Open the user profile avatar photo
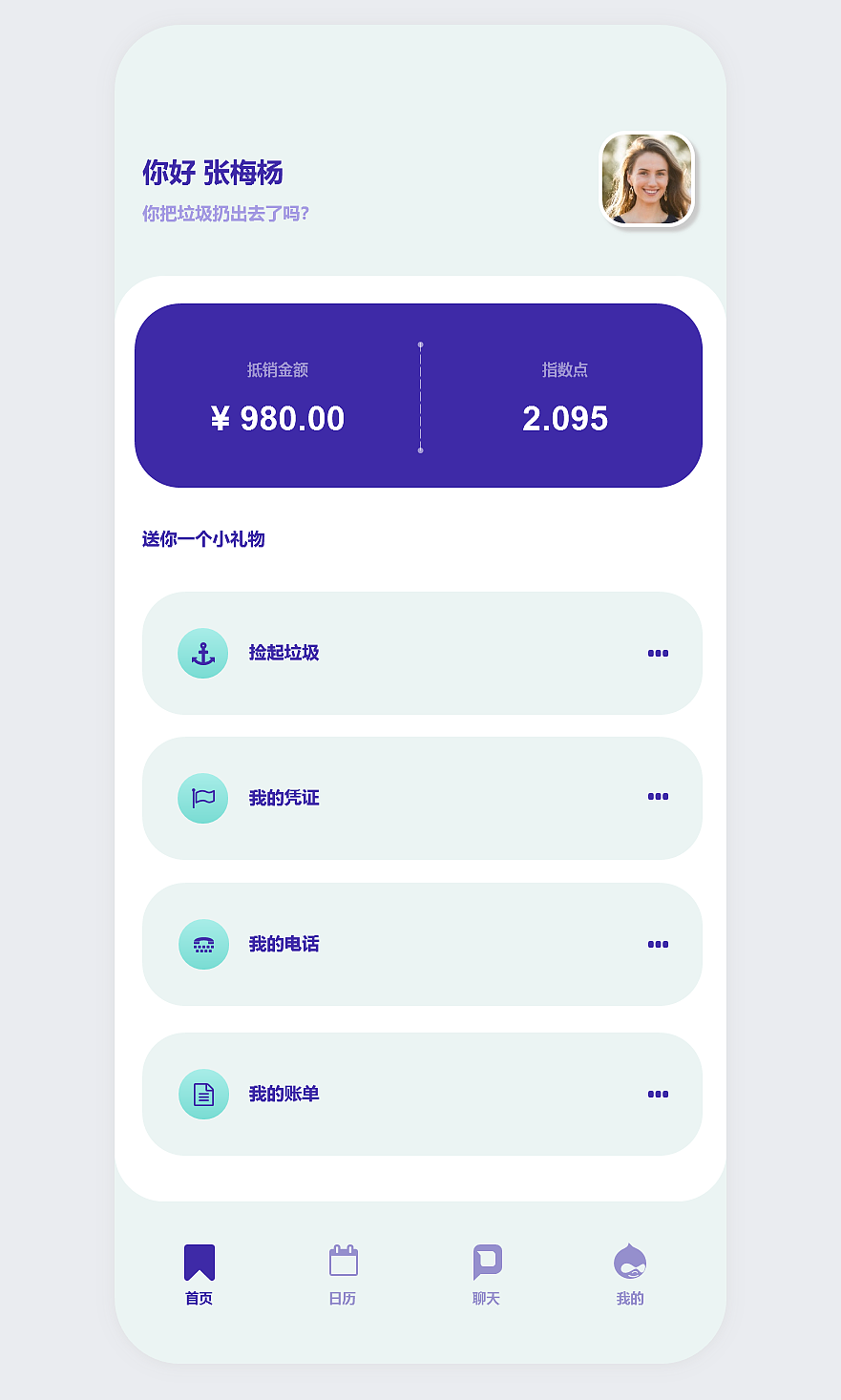 tap(646, 180)
